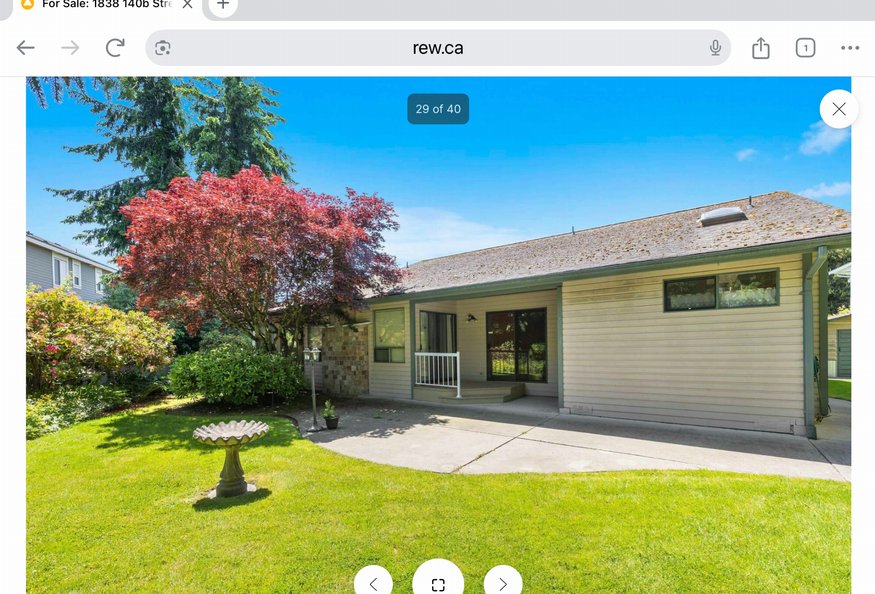Tap the rew.ca address bar
This screenshot has height=594, width=875.
[x=438, y=48]
